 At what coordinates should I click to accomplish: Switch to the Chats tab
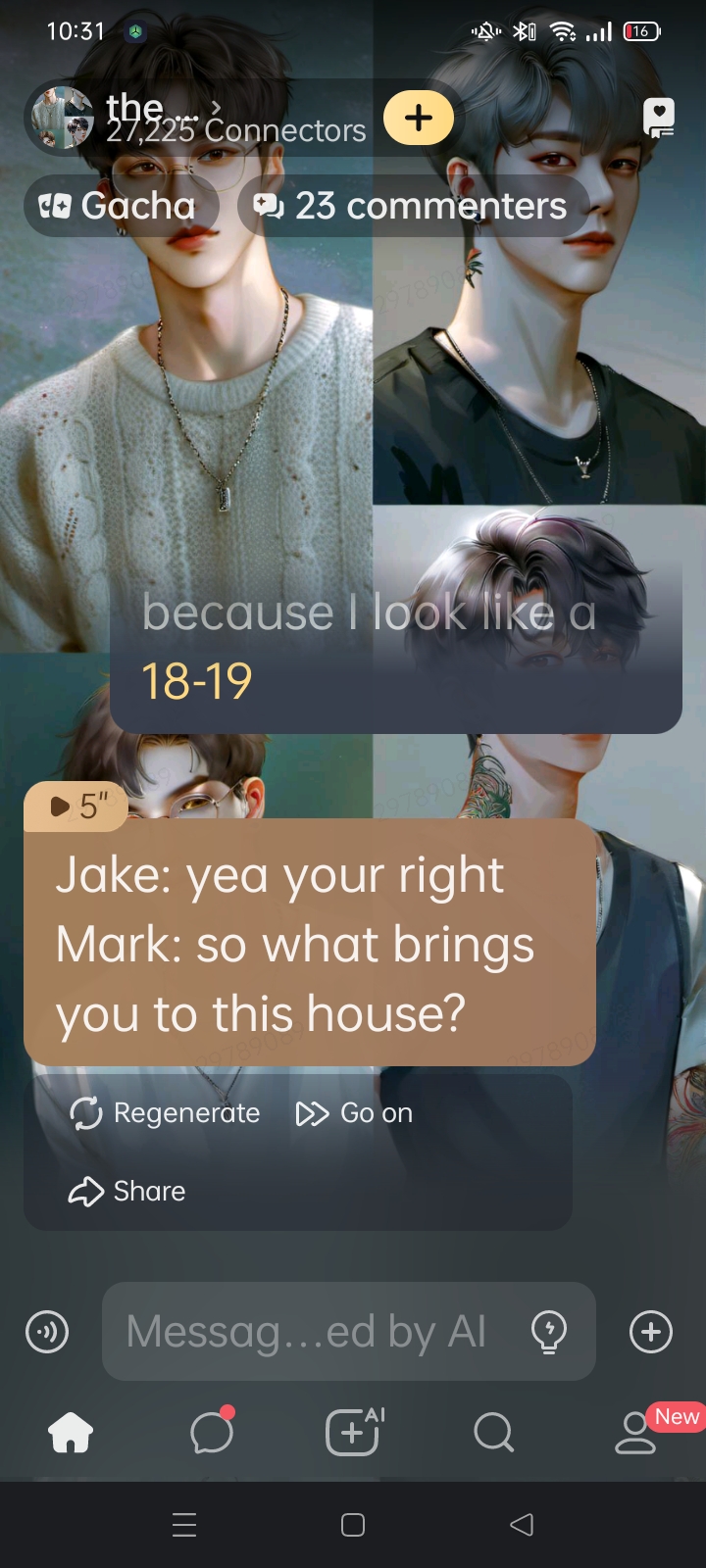click(x=212, y=1434)
